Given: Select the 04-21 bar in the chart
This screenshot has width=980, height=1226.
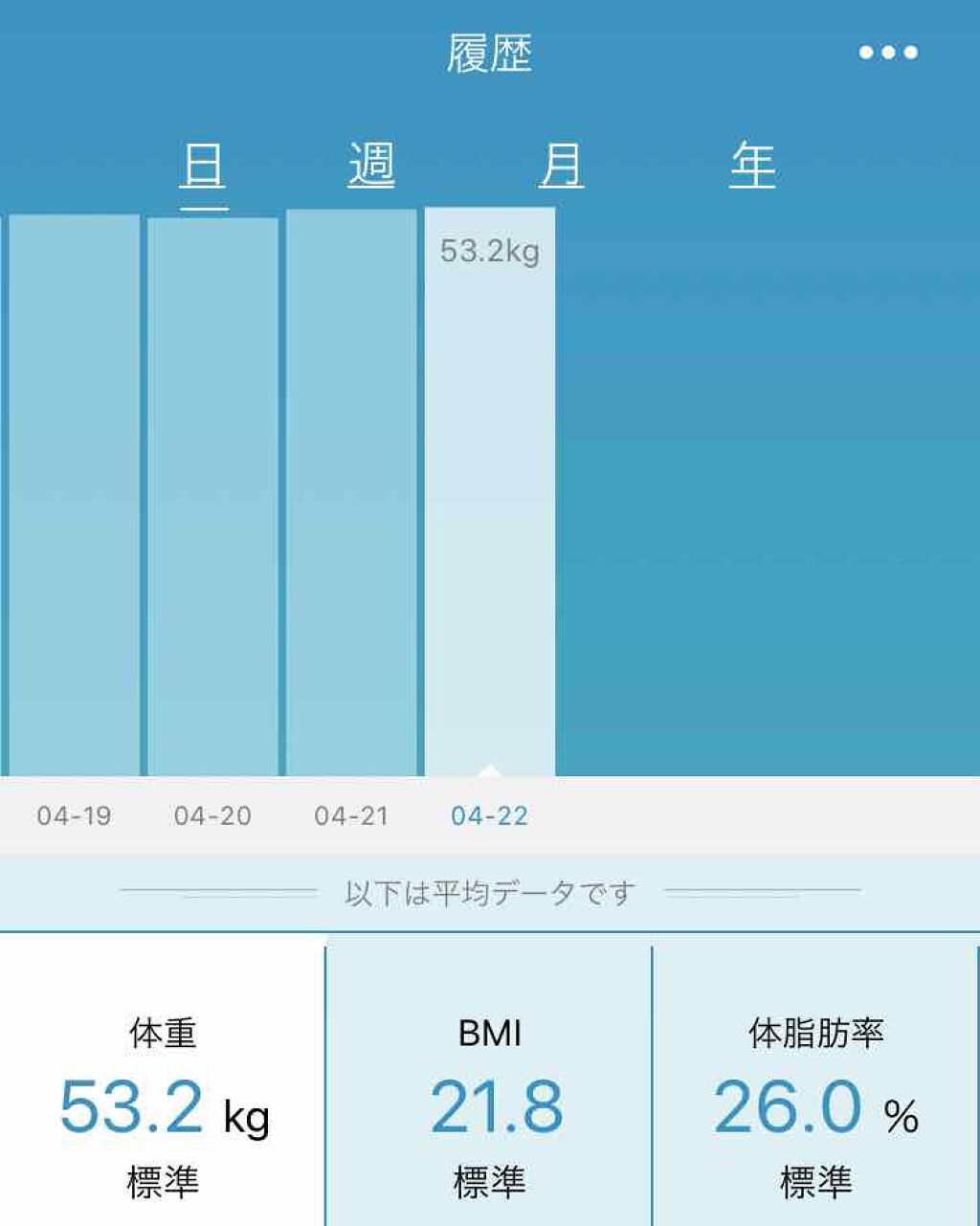Looking at the screenshot, I should click(351, 492).
